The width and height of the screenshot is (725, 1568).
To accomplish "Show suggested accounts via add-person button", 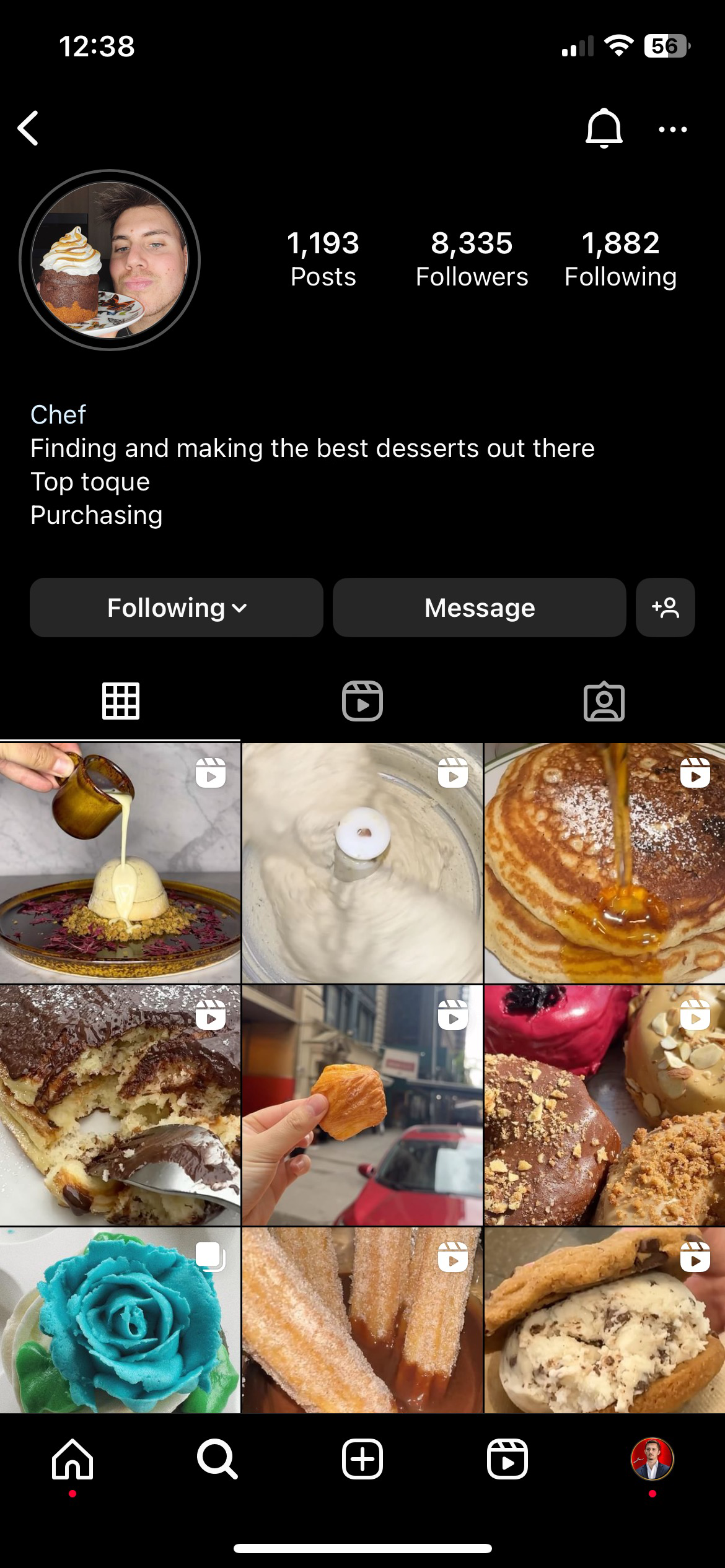I will pos(665,608).
